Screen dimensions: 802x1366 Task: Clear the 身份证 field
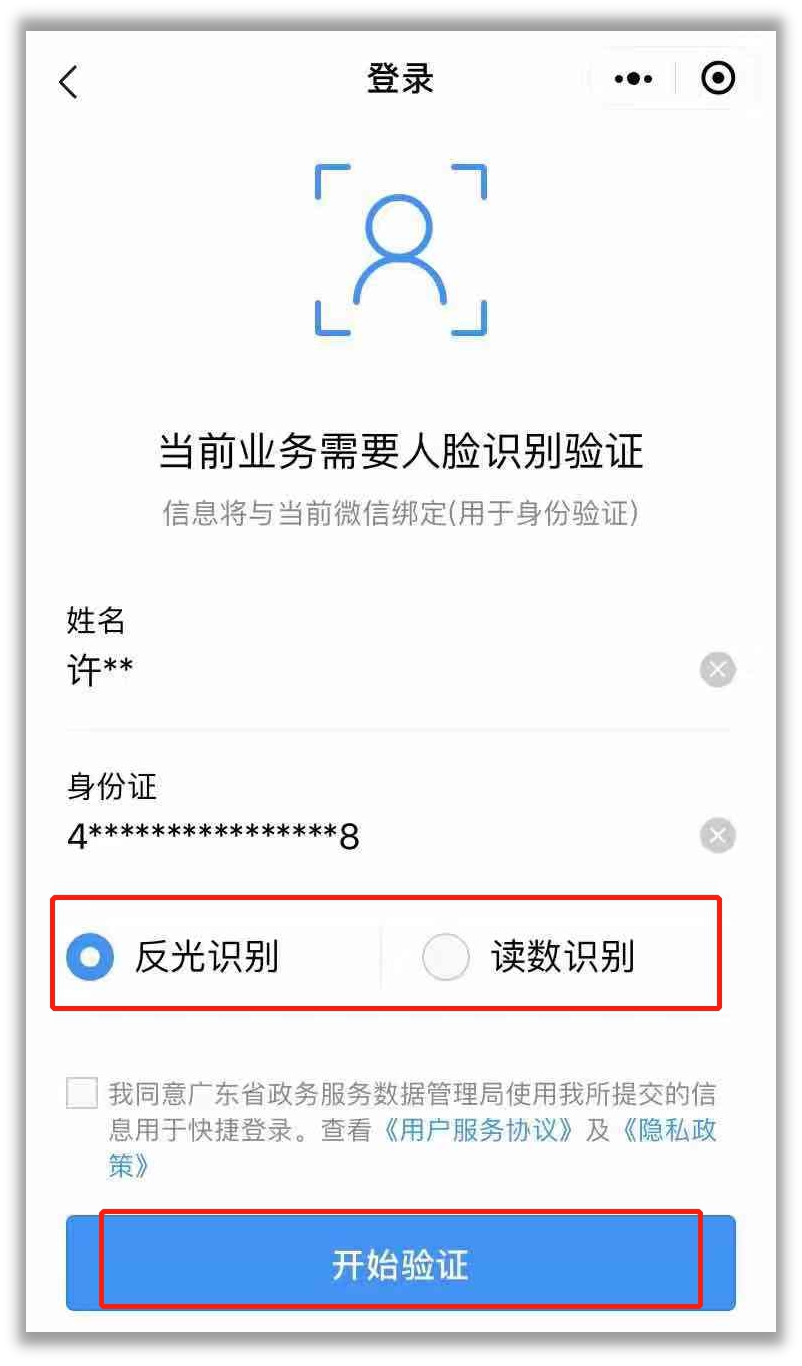tap(717, 835)
